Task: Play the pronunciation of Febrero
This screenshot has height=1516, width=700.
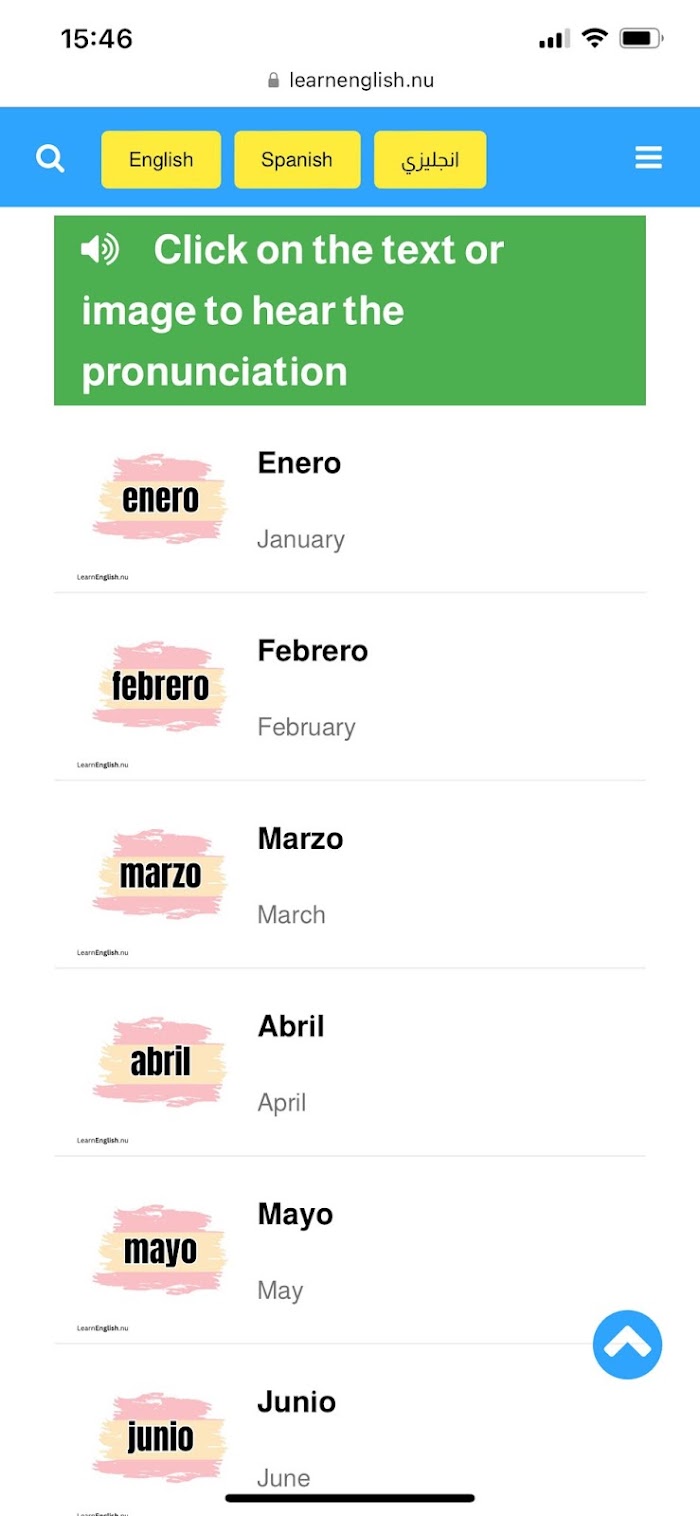Action: [313, 651]
